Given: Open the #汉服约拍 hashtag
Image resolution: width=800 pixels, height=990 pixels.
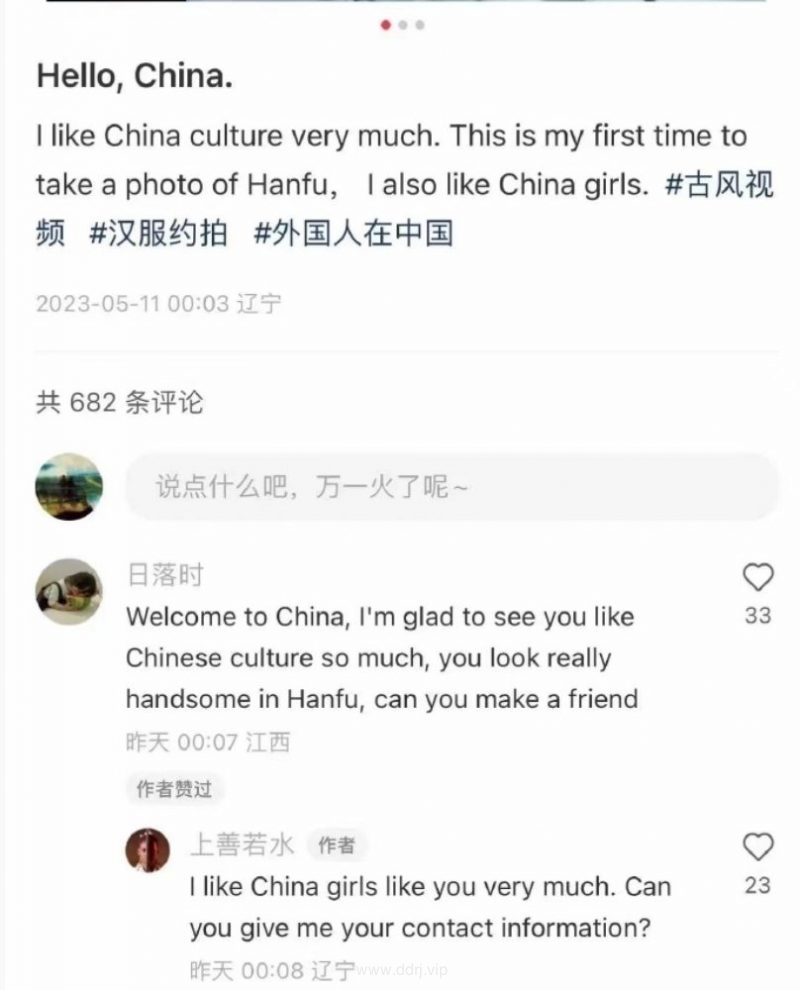Looking at the screenshot, I should coord(159,234).
